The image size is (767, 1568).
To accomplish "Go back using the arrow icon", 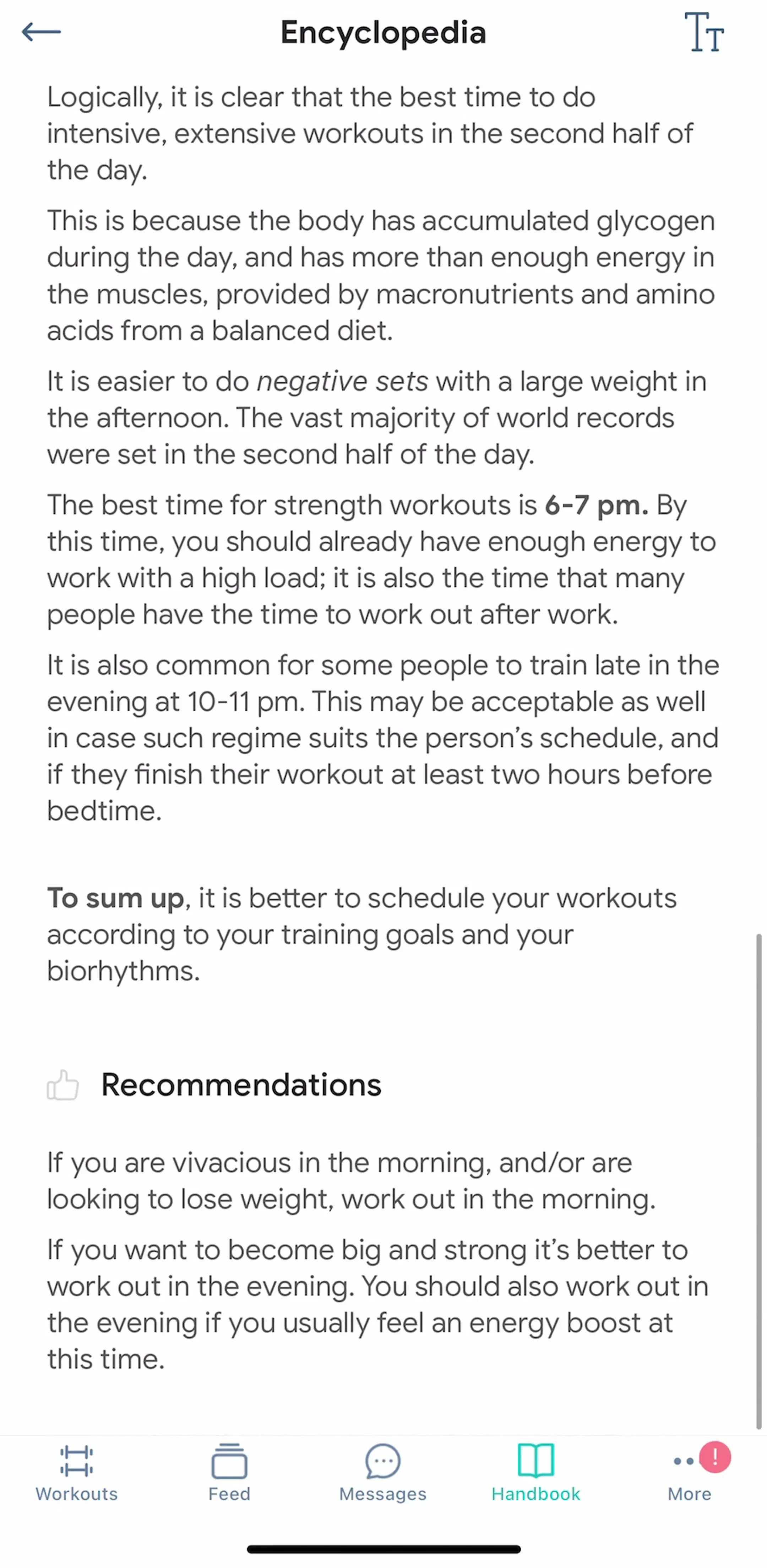I will pos(41,32).
